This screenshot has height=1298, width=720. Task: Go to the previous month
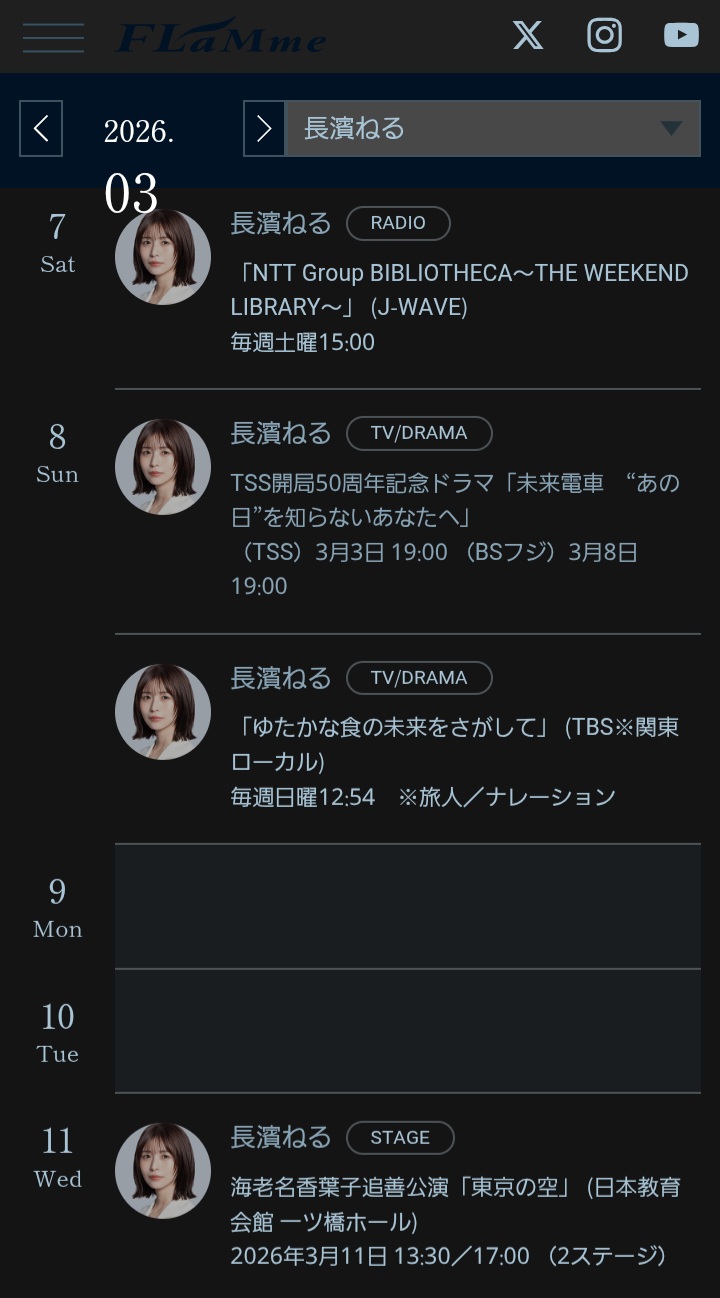coord(41,128)
